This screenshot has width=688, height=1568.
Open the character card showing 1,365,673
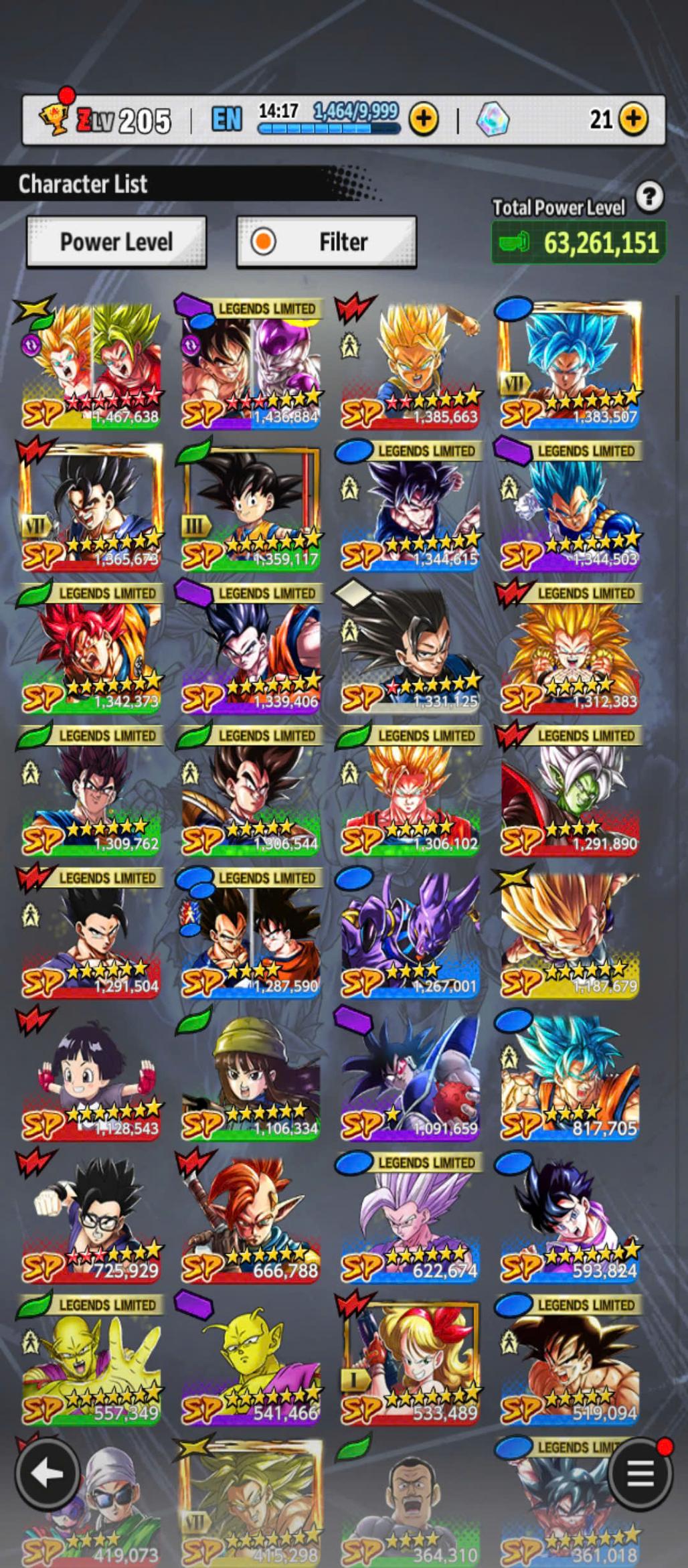click(91, 507)
